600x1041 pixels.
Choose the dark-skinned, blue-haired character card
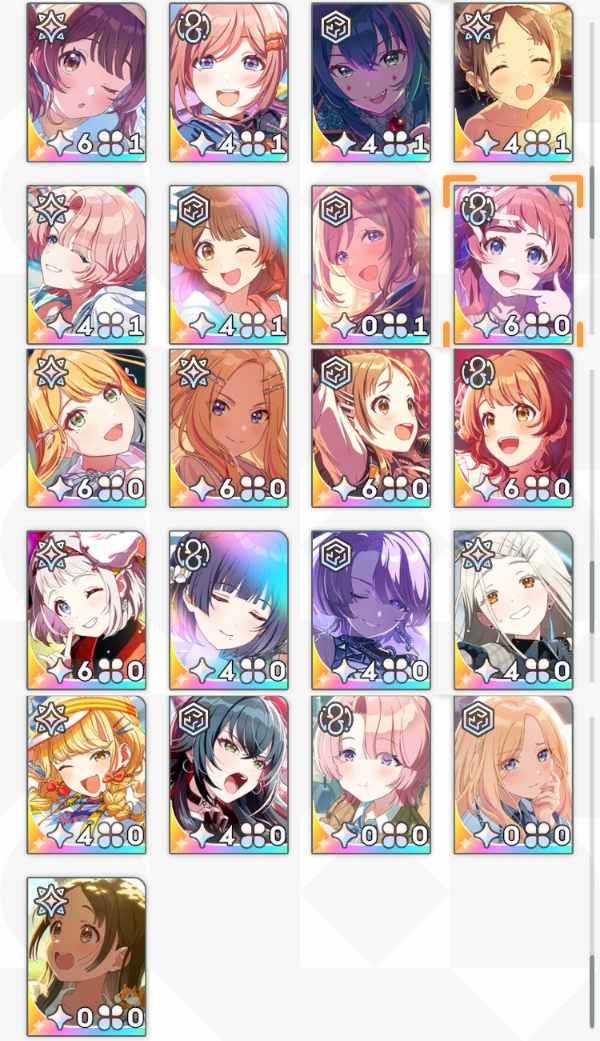(371, 82)
